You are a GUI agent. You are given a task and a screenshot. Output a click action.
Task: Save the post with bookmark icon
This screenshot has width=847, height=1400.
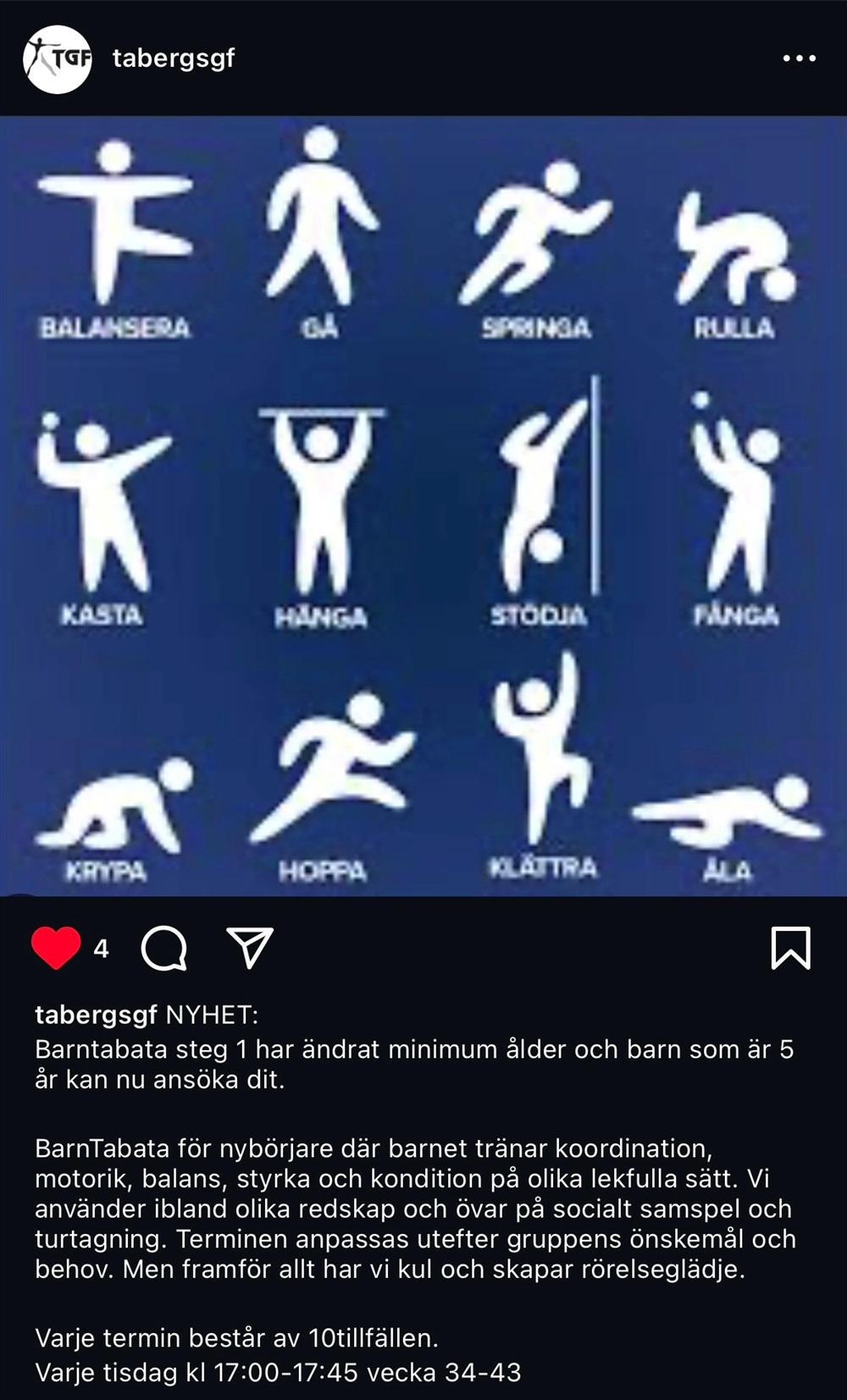click(790, 947)
